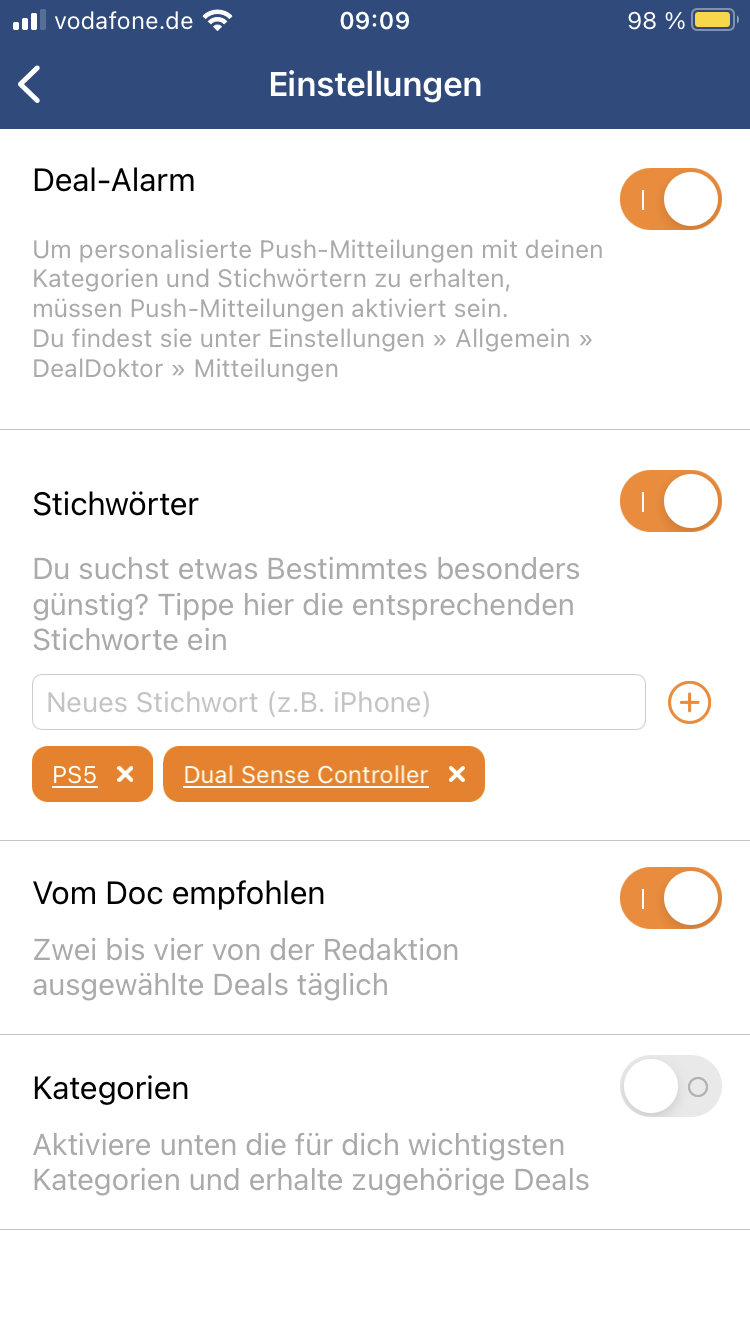Add keyword with the plus icon
Viewport: 750px width, 1334px height.
(689, 702)
